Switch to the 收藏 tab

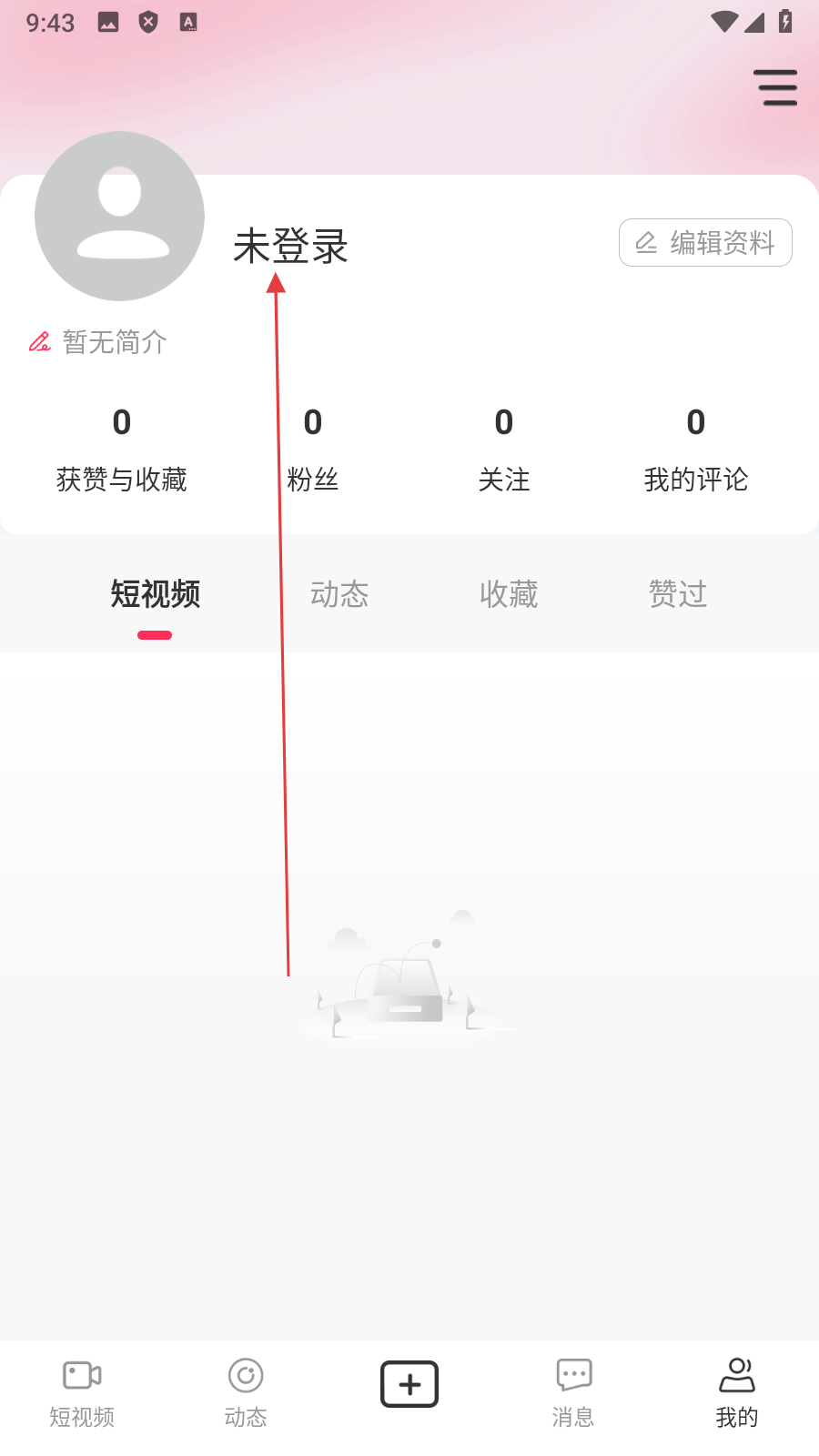tap(509, 594)
